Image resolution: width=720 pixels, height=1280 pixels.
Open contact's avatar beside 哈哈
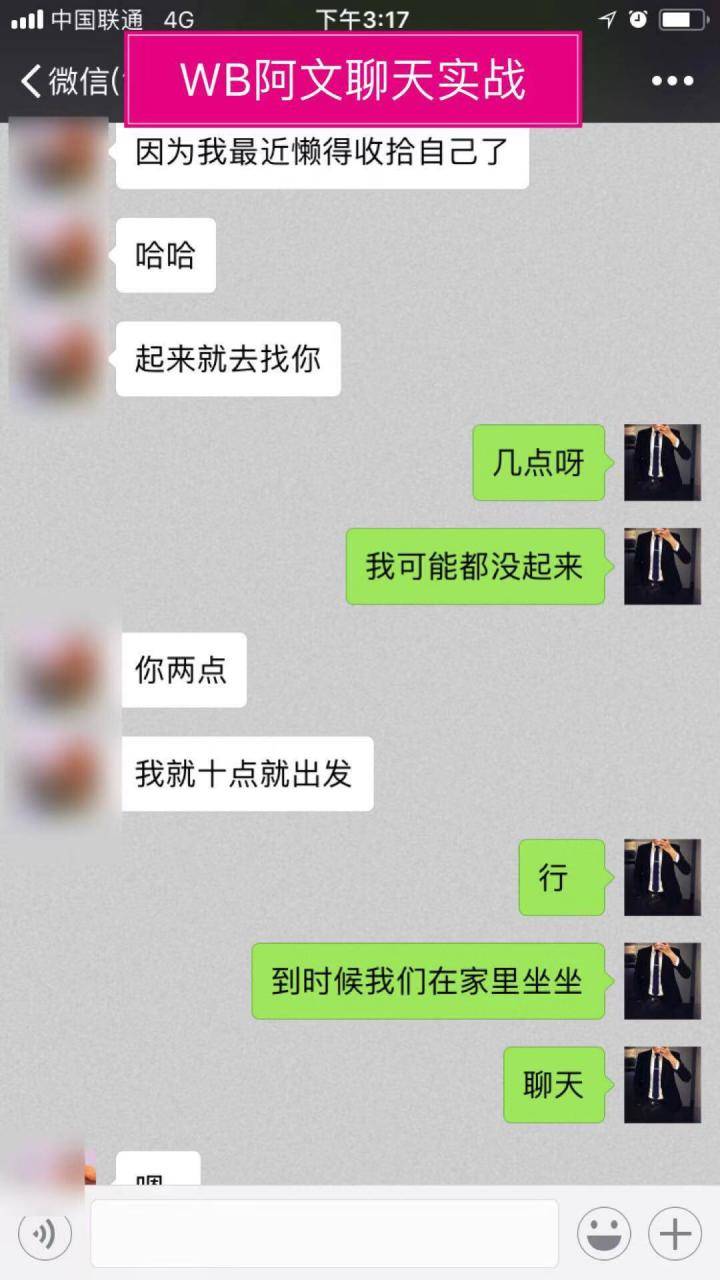click(58, 256)
